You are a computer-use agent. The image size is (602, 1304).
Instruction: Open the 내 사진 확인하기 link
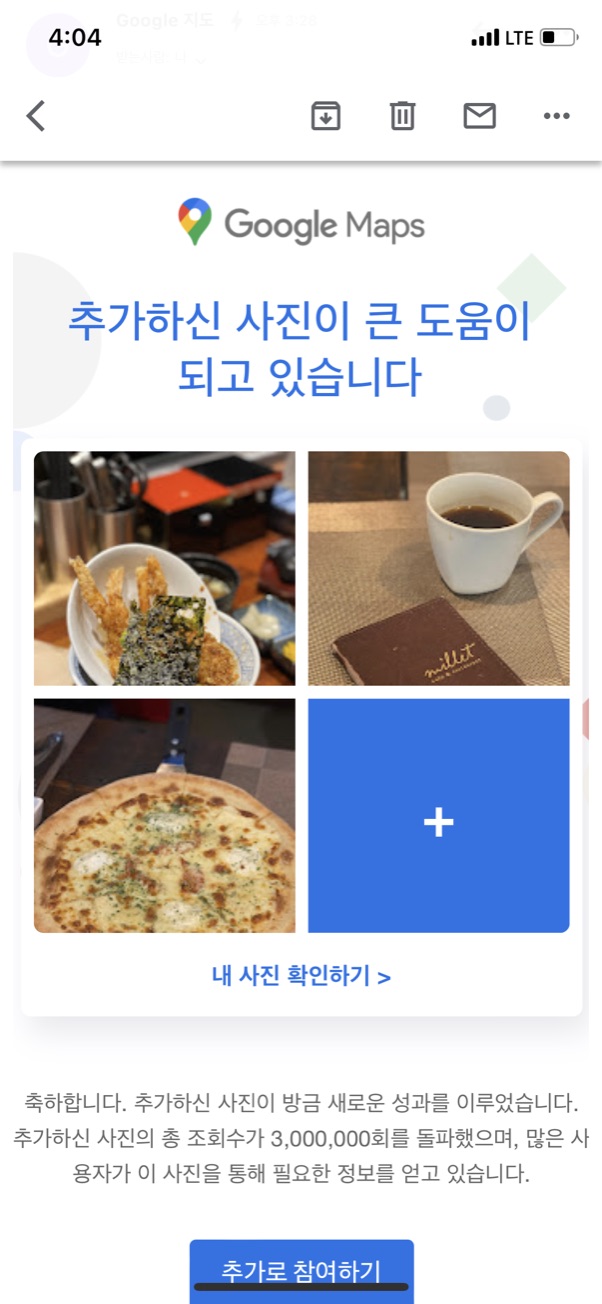[x=301, y=976]
